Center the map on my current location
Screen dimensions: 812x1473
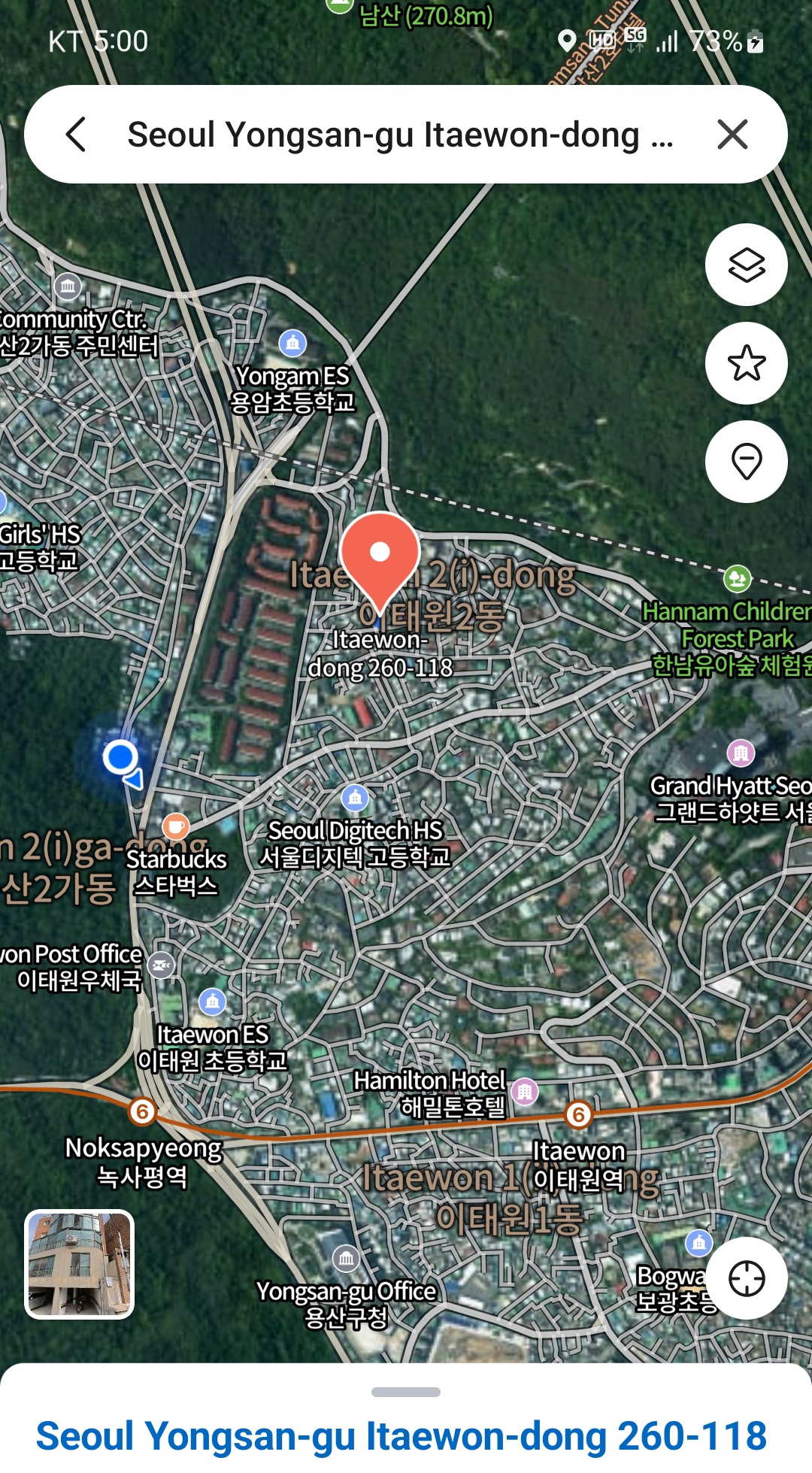coord(746,1278)
